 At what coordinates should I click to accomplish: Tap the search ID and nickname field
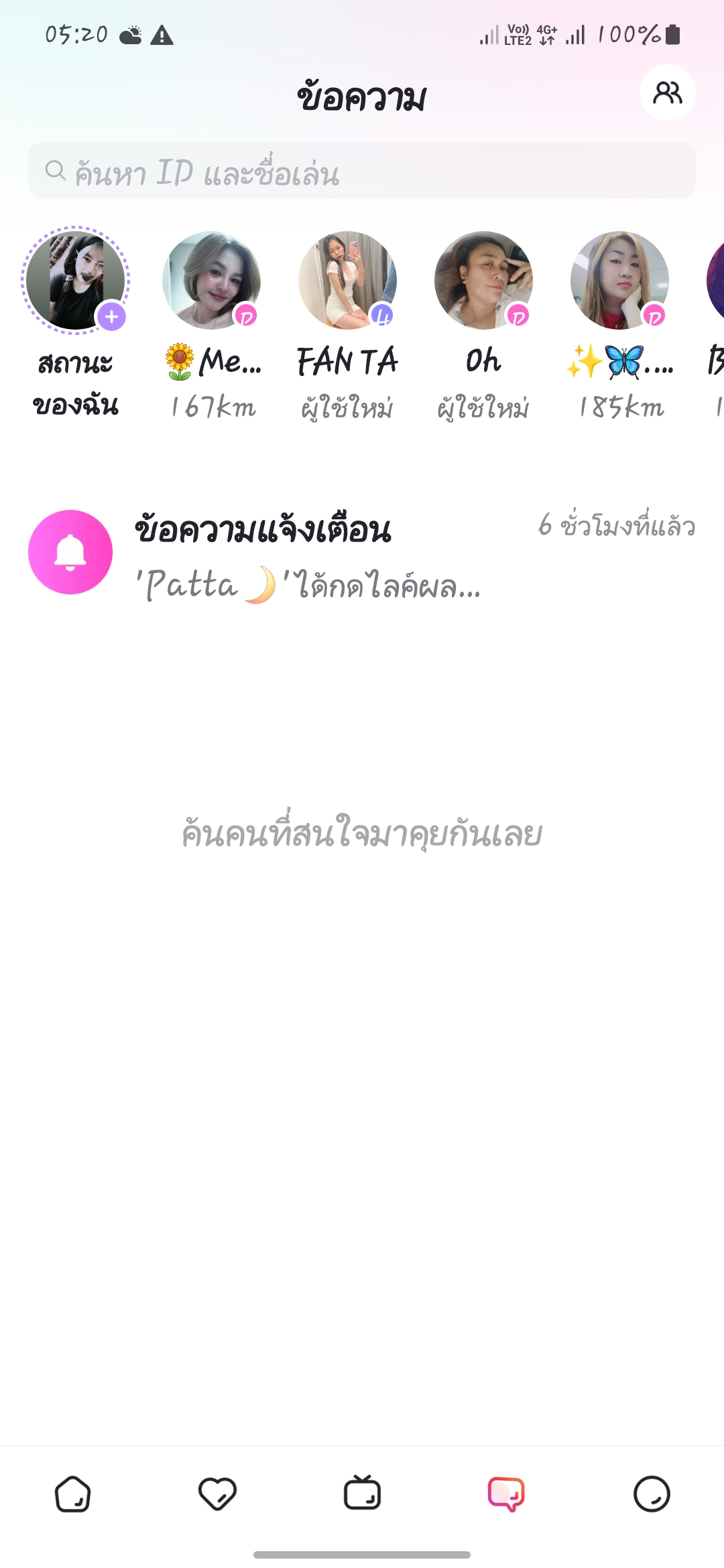click(x=362, y=171)
